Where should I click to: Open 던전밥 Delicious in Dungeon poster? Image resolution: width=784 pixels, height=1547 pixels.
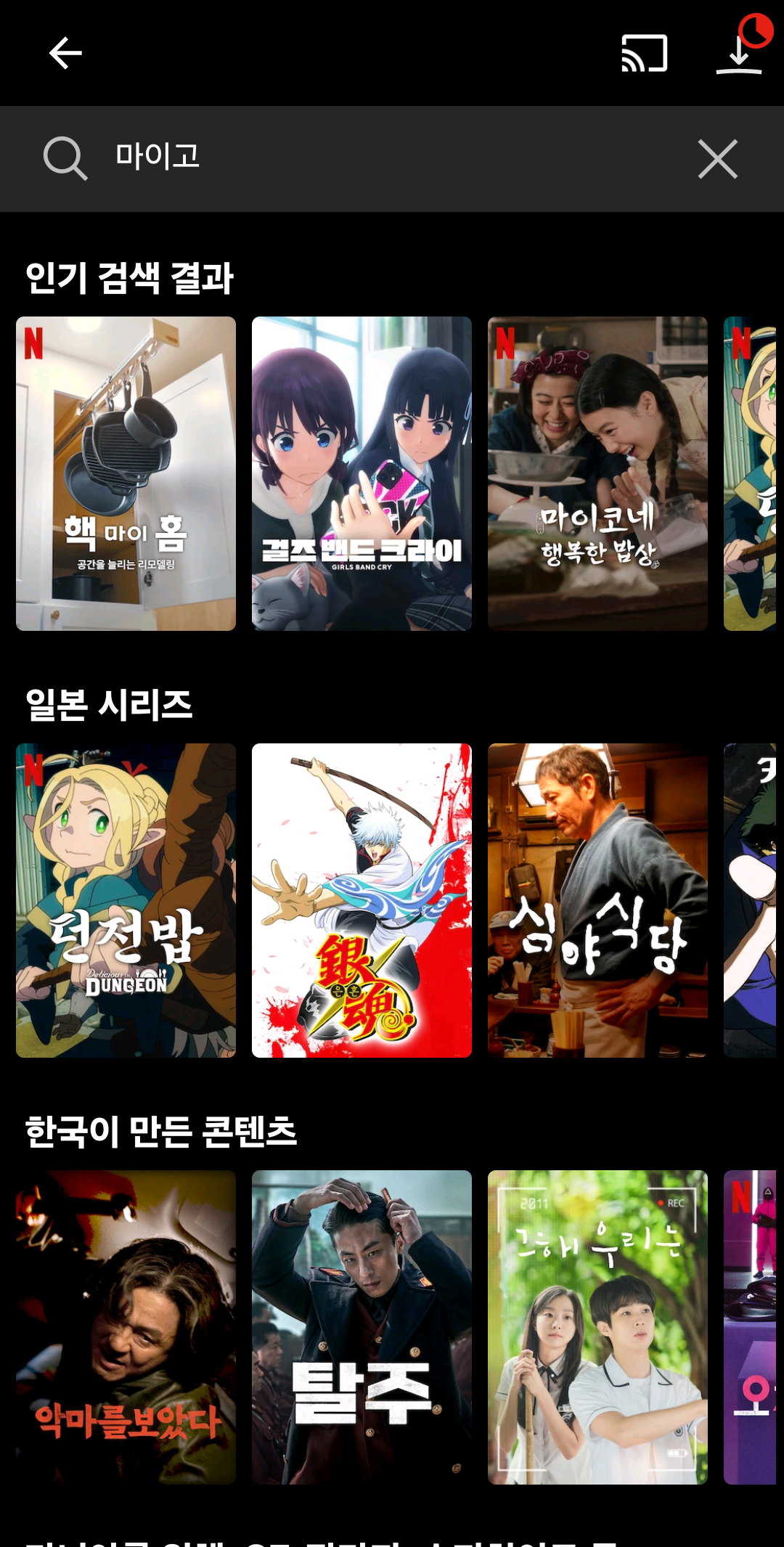pyautogui.click(x=126, y=900)
